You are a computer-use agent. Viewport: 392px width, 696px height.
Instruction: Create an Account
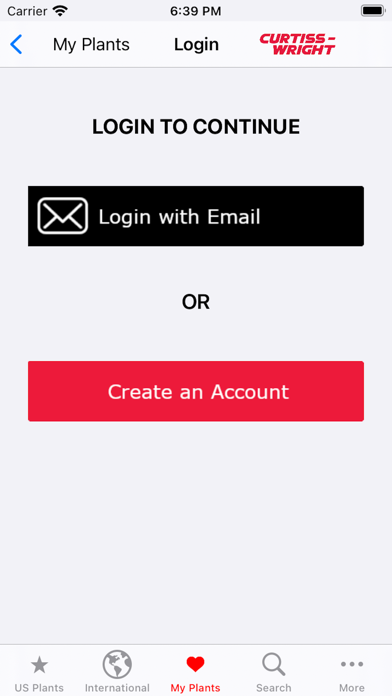196,391
